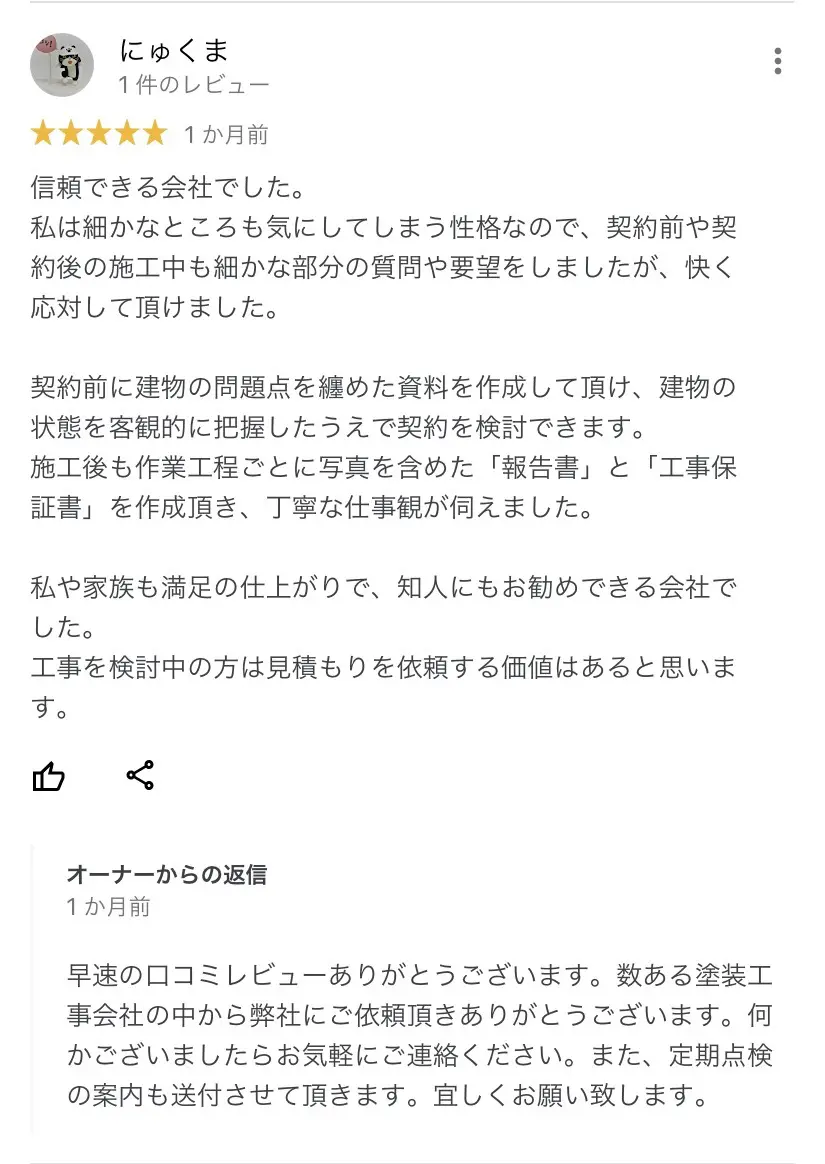Share にゅくま's review
The image size is (825, 1164).
tap(140, 775)
